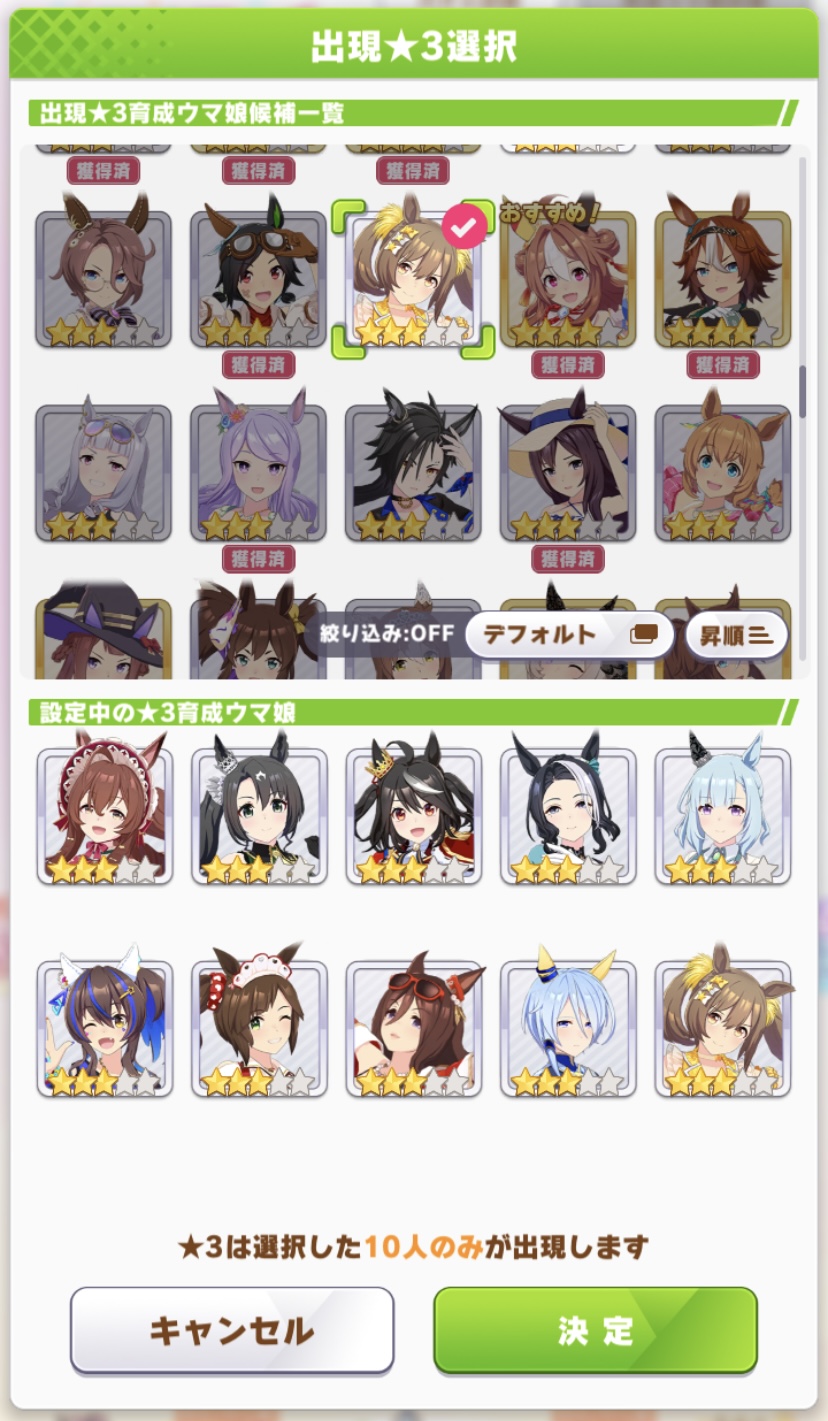
Task: Remove the black-and-white haired girl from the set list
Action: (567, 815)
